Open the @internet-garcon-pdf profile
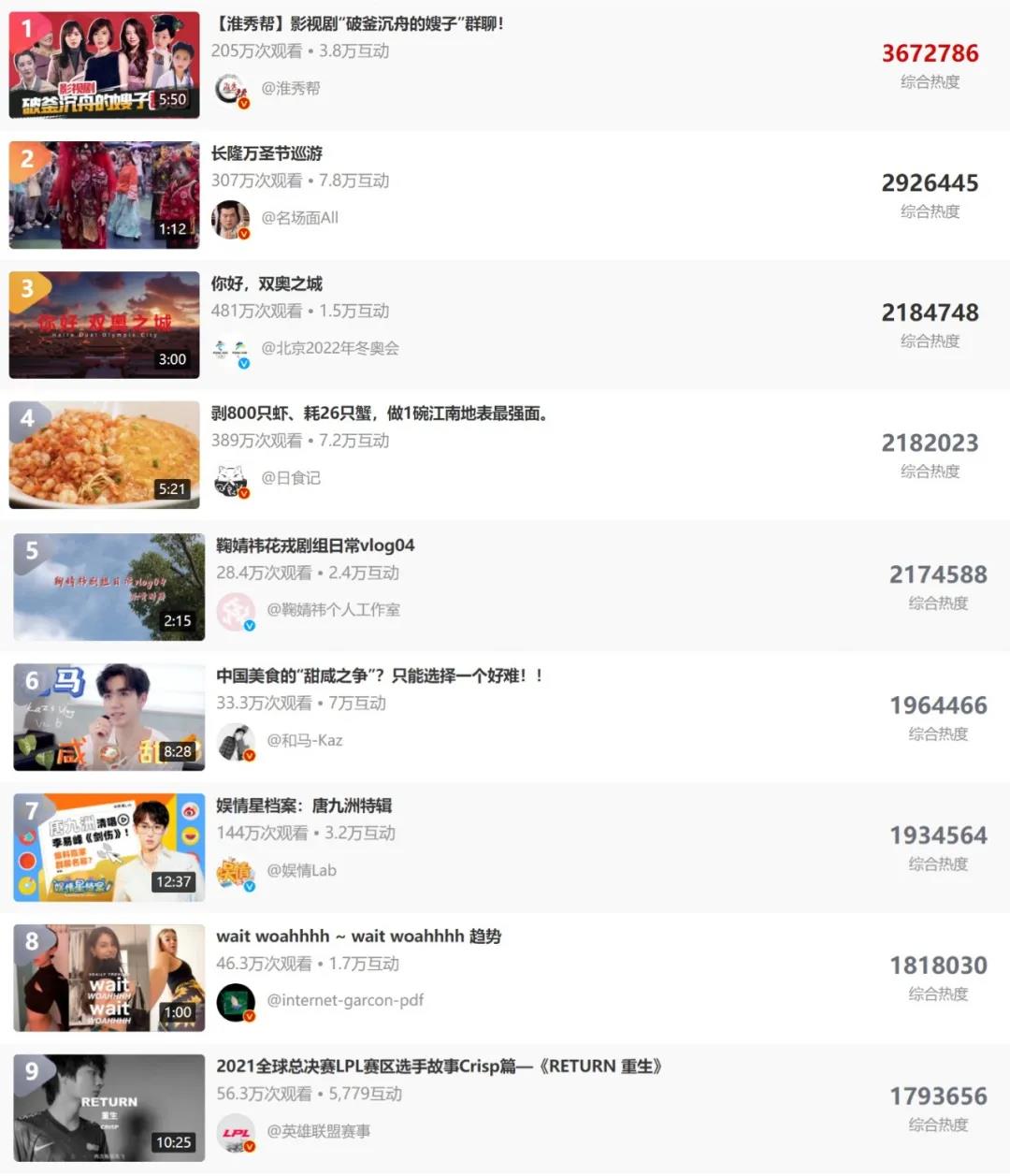The height and width of the screenshot is (1176, 1010). (344, 1000)
